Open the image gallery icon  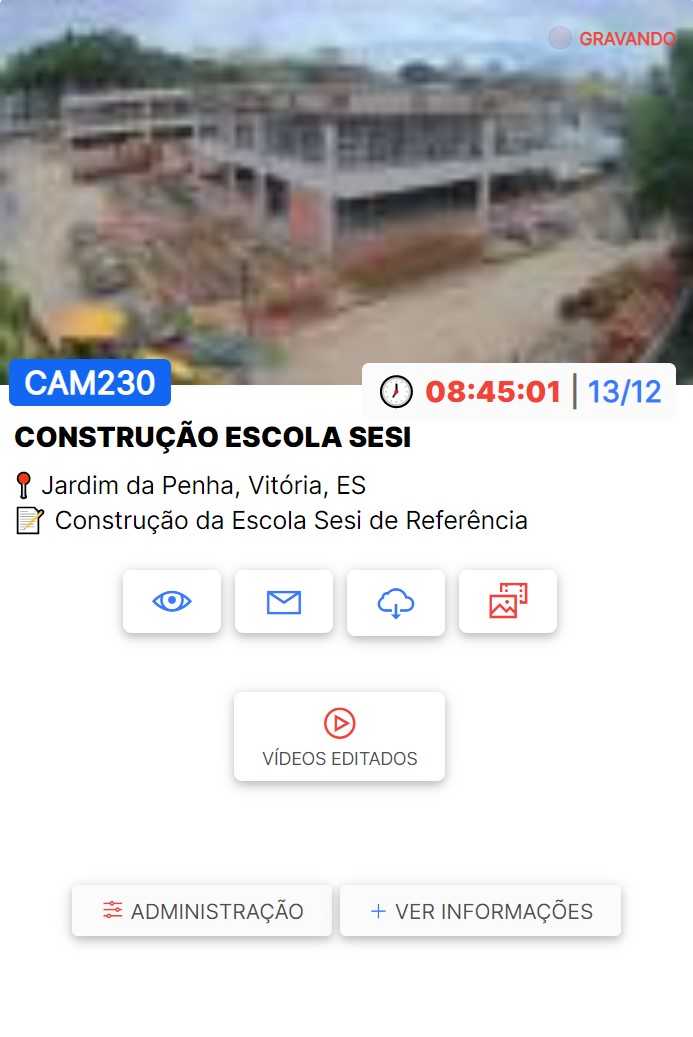point(508,602)
